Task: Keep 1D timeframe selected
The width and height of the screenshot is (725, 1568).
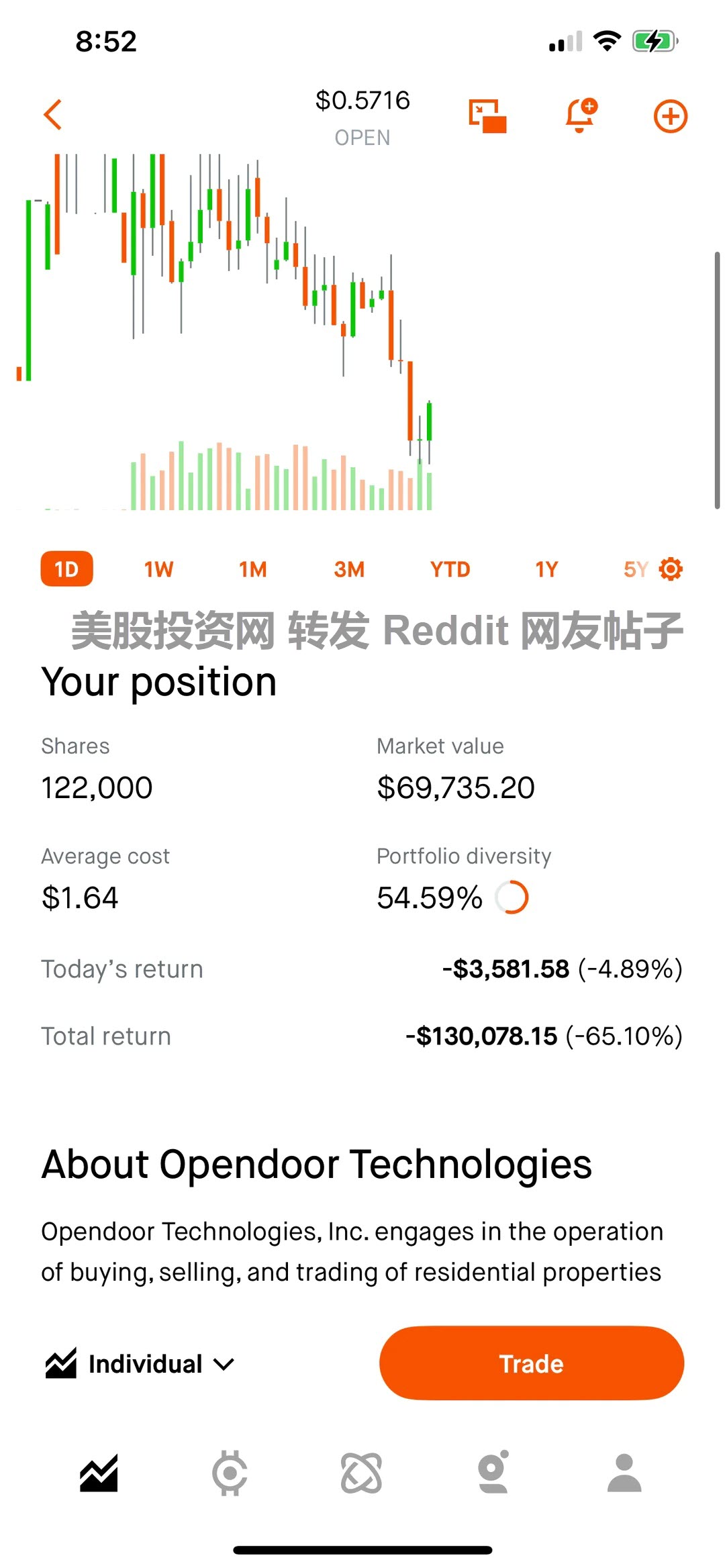Action: pyautogui.click(x=66, y=569)
